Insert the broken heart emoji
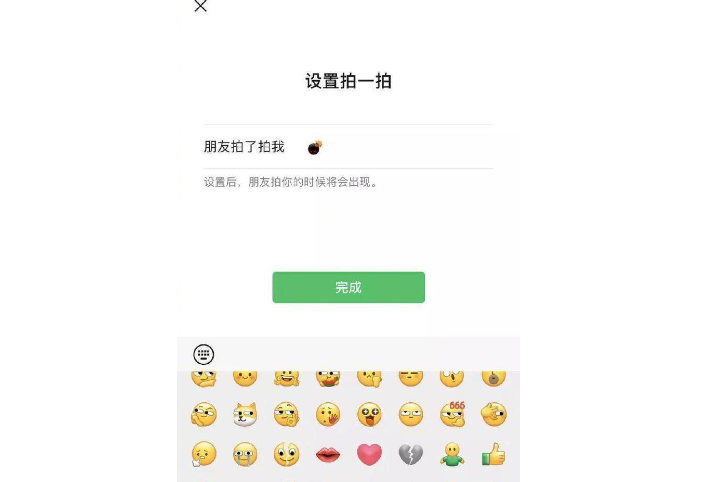Screen dimensions: 715x482 (x=410, y=455)
